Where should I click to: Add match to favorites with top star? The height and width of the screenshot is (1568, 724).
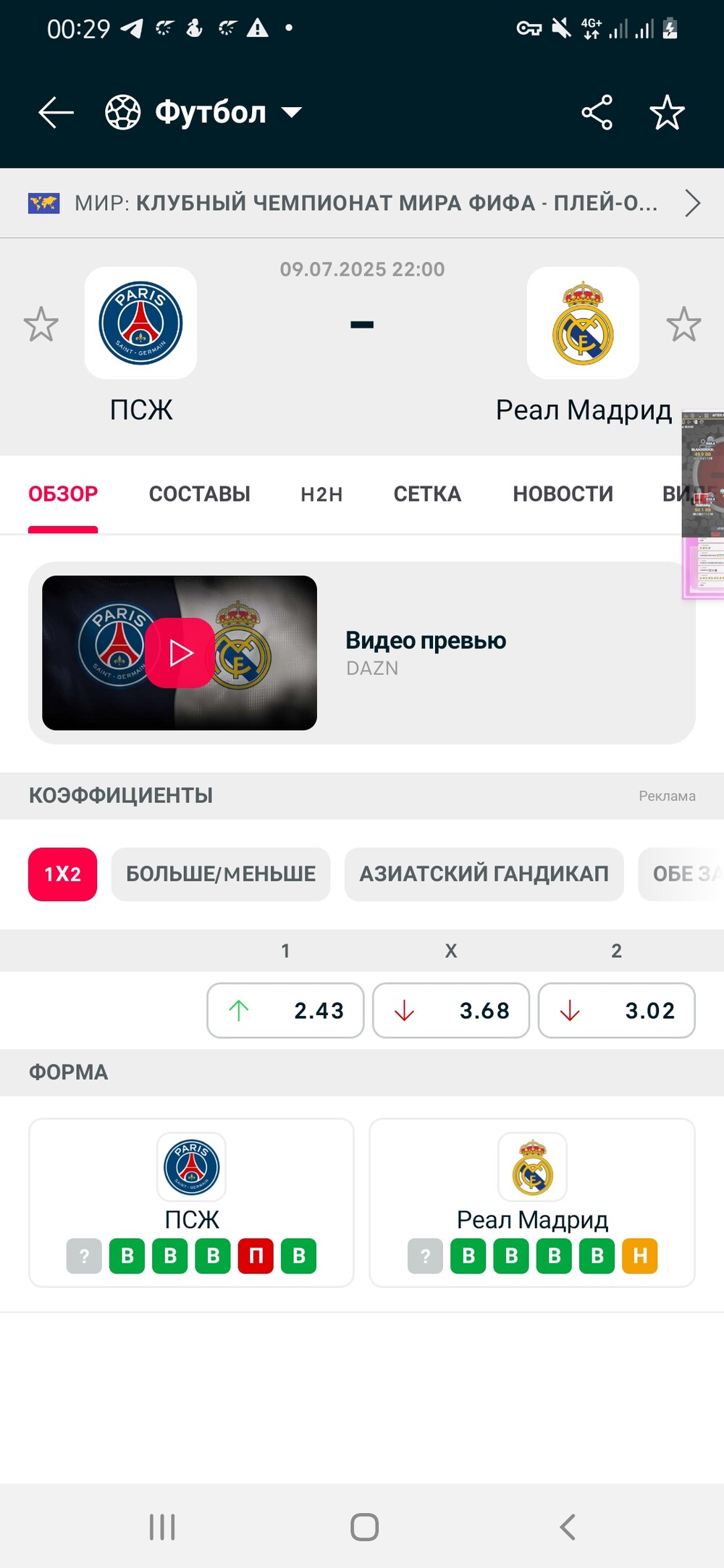pyautogui.click(x=667, y=112)
